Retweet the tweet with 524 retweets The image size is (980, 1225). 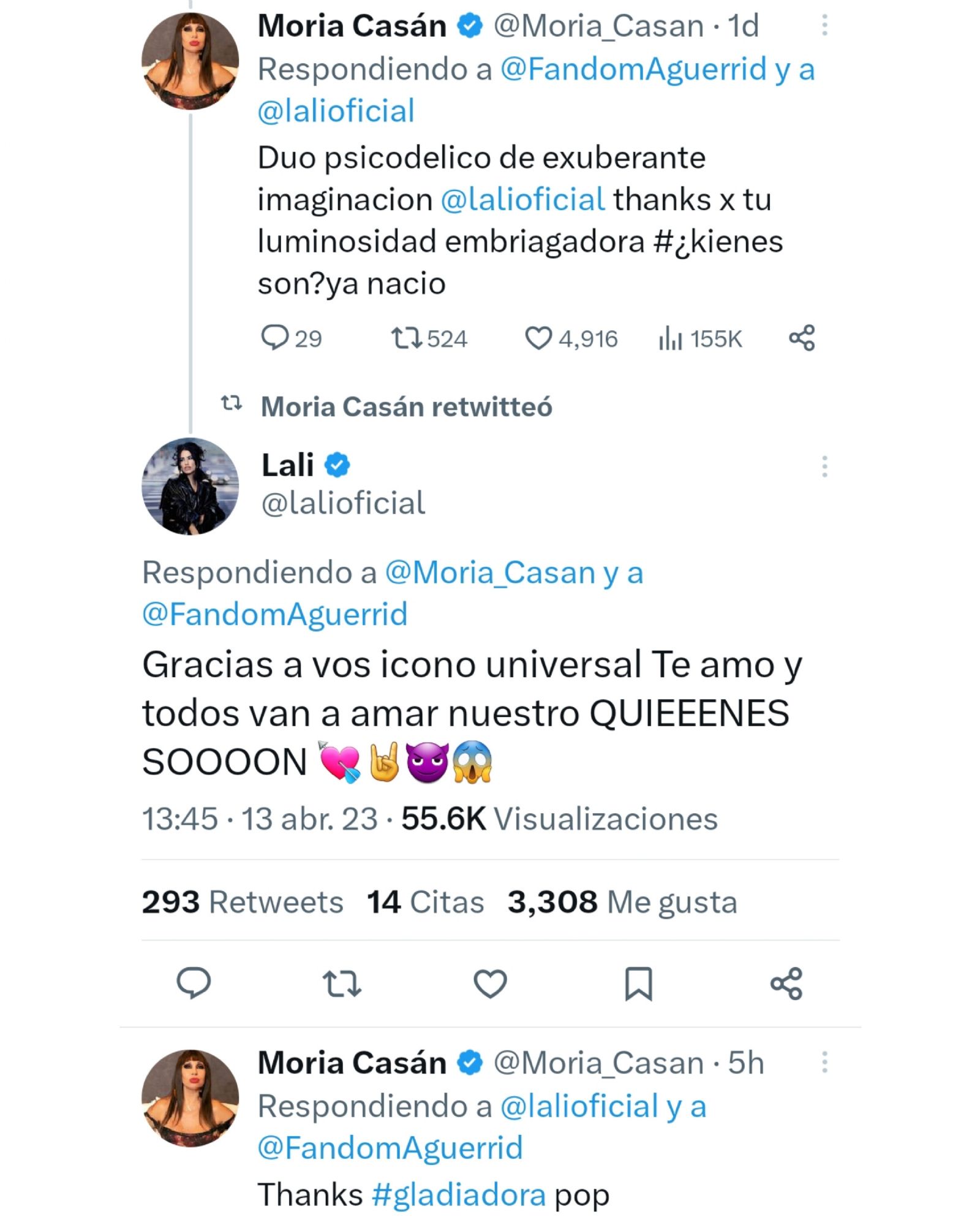(x=429, y=338)
